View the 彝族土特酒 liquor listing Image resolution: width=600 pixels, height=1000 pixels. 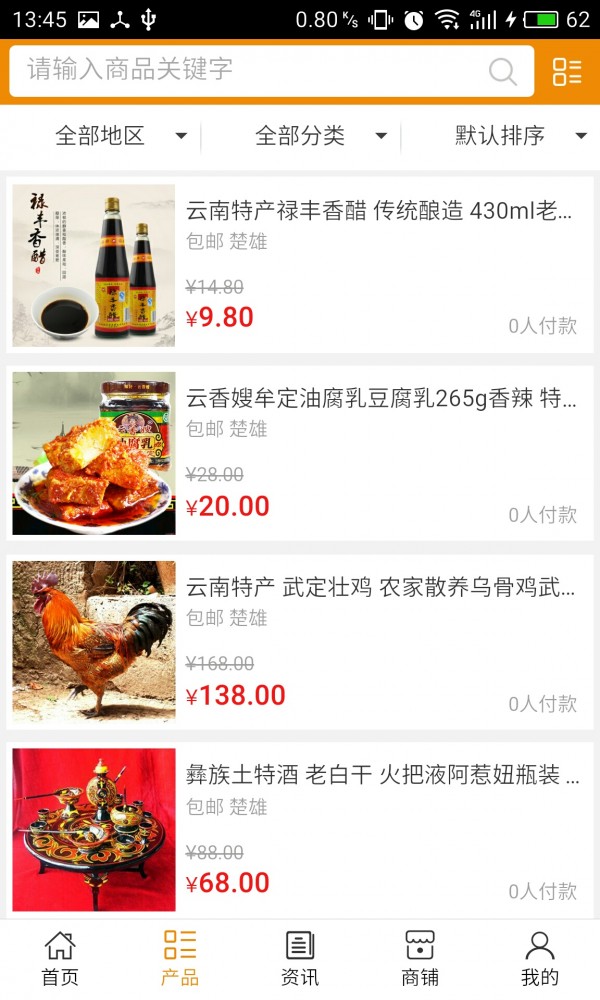coord(300,829)
